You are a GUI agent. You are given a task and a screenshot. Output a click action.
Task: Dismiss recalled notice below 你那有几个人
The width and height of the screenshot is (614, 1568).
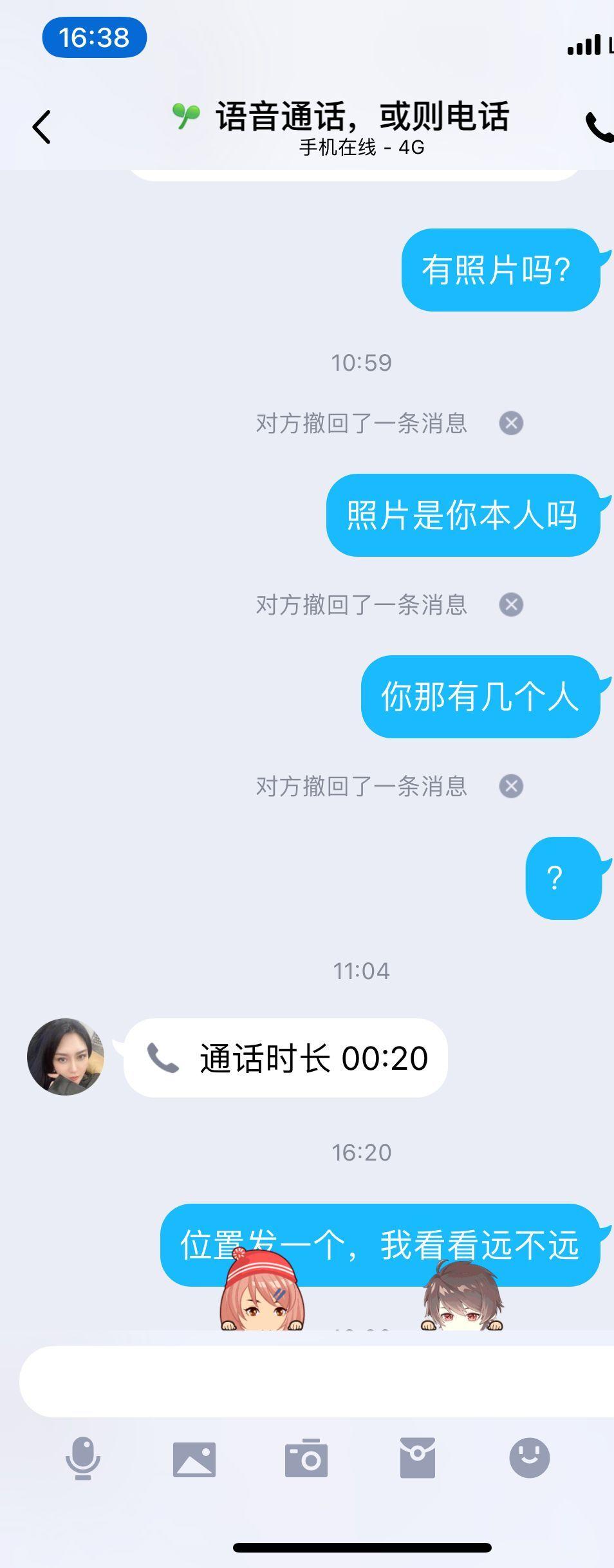point(511,787)
